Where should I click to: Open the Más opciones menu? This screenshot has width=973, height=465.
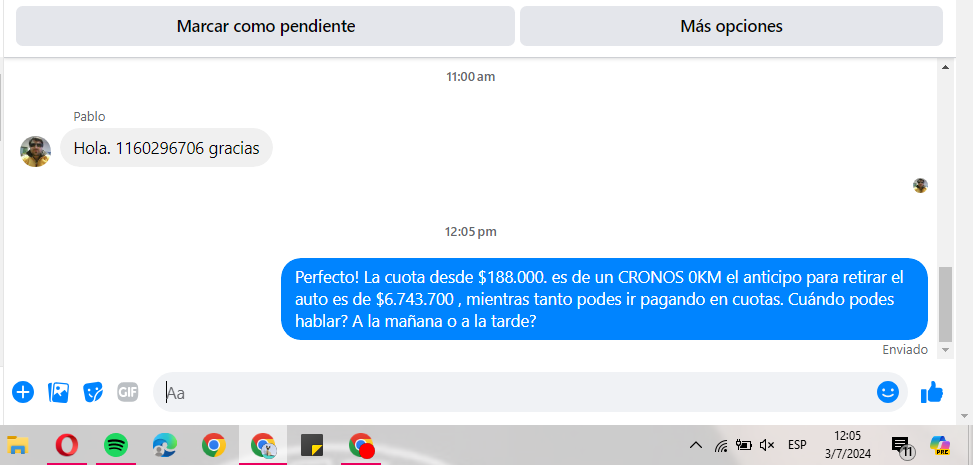tap(731, 26)
